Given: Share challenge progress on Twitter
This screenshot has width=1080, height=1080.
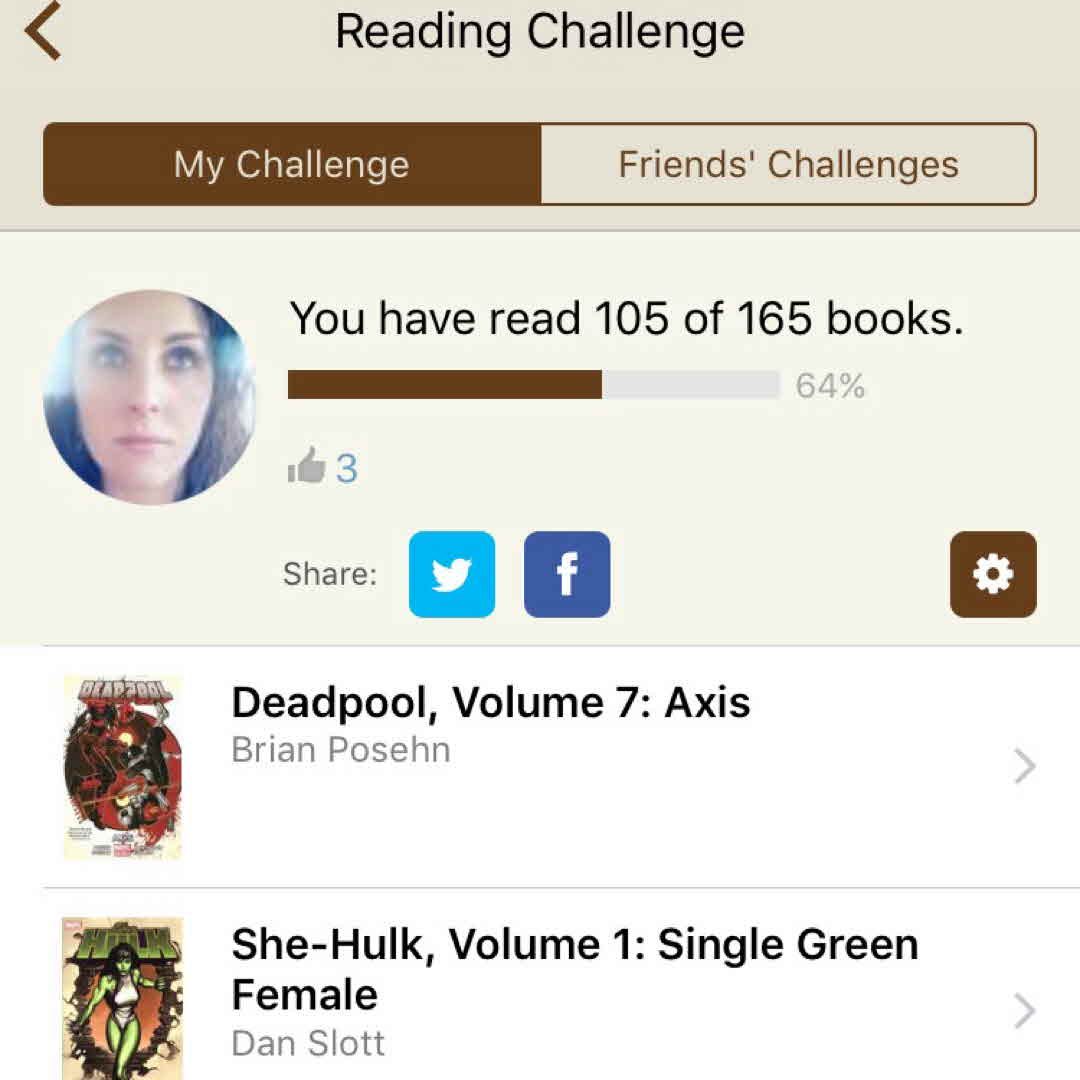Looking at the screenshot, I should click(x=451, y=574).
